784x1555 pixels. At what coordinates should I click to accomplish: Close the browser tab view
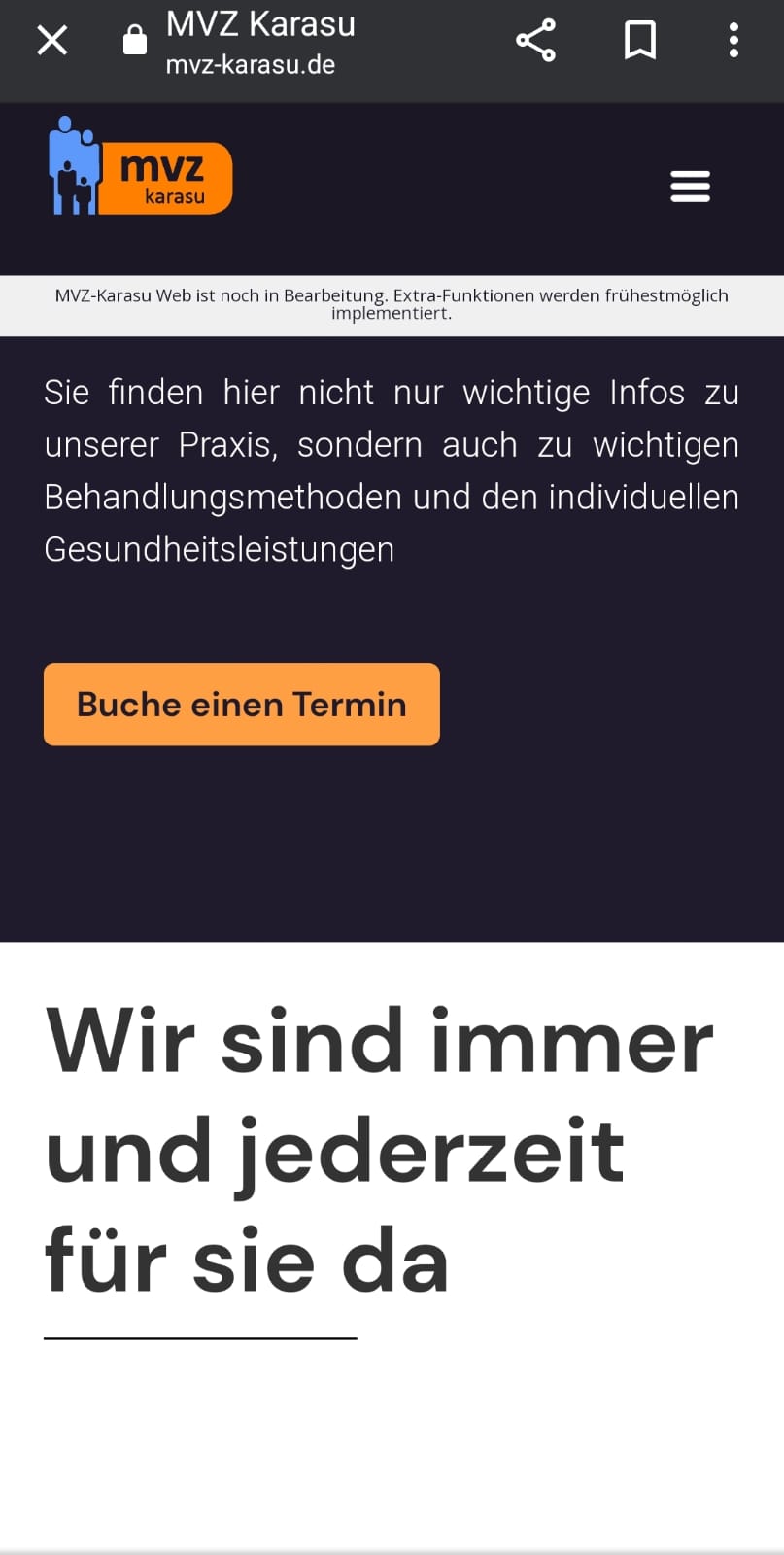coord(52,41)
